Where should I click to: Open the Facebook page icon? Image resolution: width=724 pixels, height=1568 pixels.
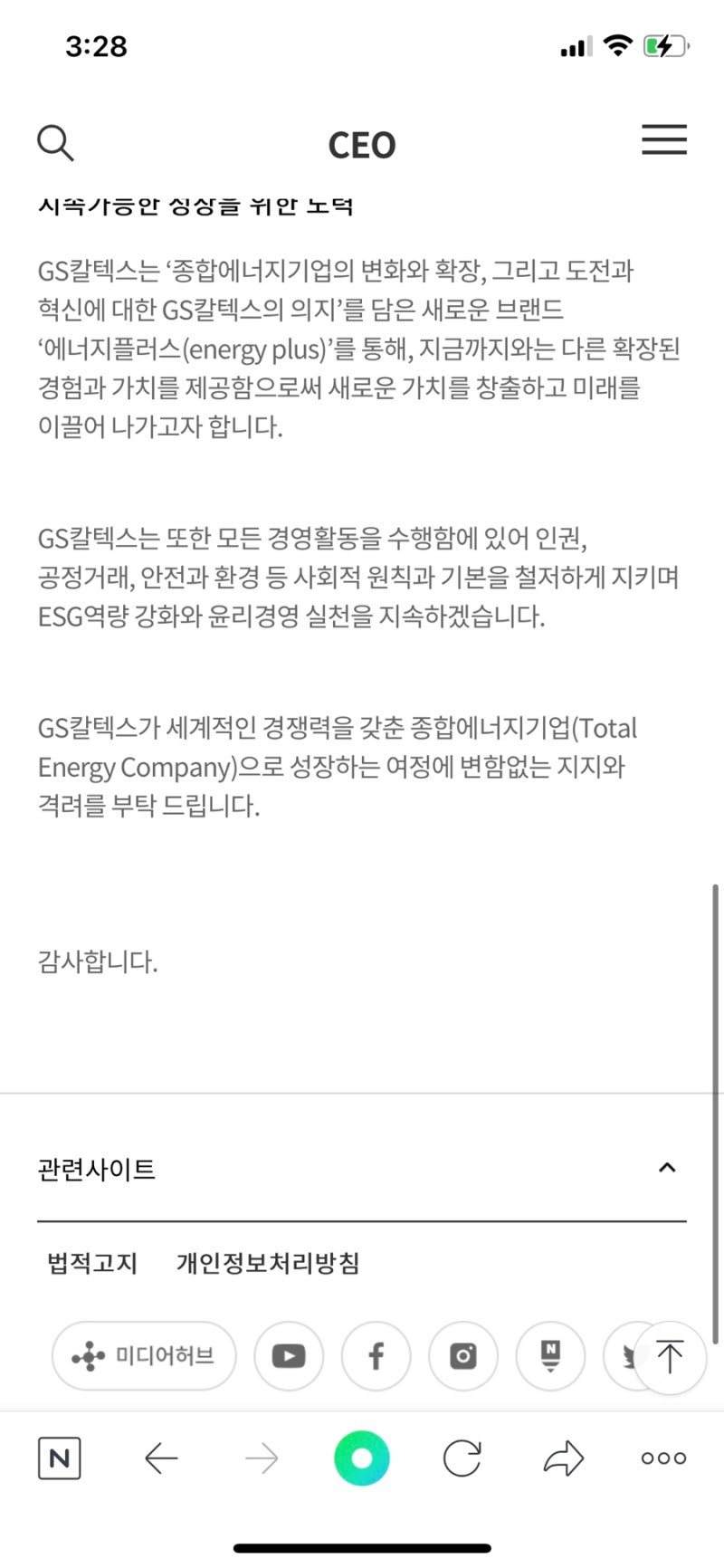click(376, 1356)
